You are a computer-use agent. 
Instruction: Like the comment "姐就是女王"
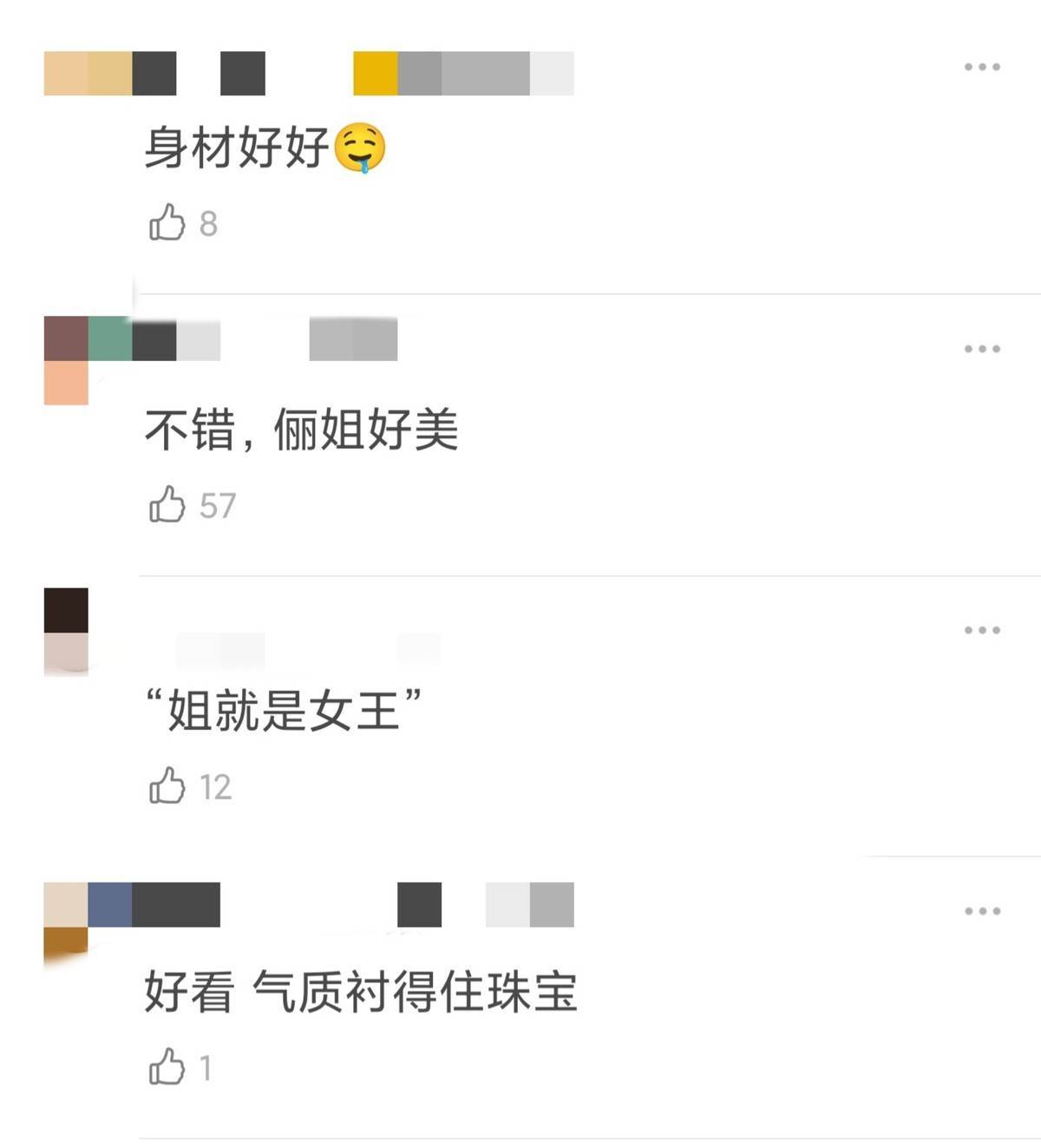tap(167, 786)
